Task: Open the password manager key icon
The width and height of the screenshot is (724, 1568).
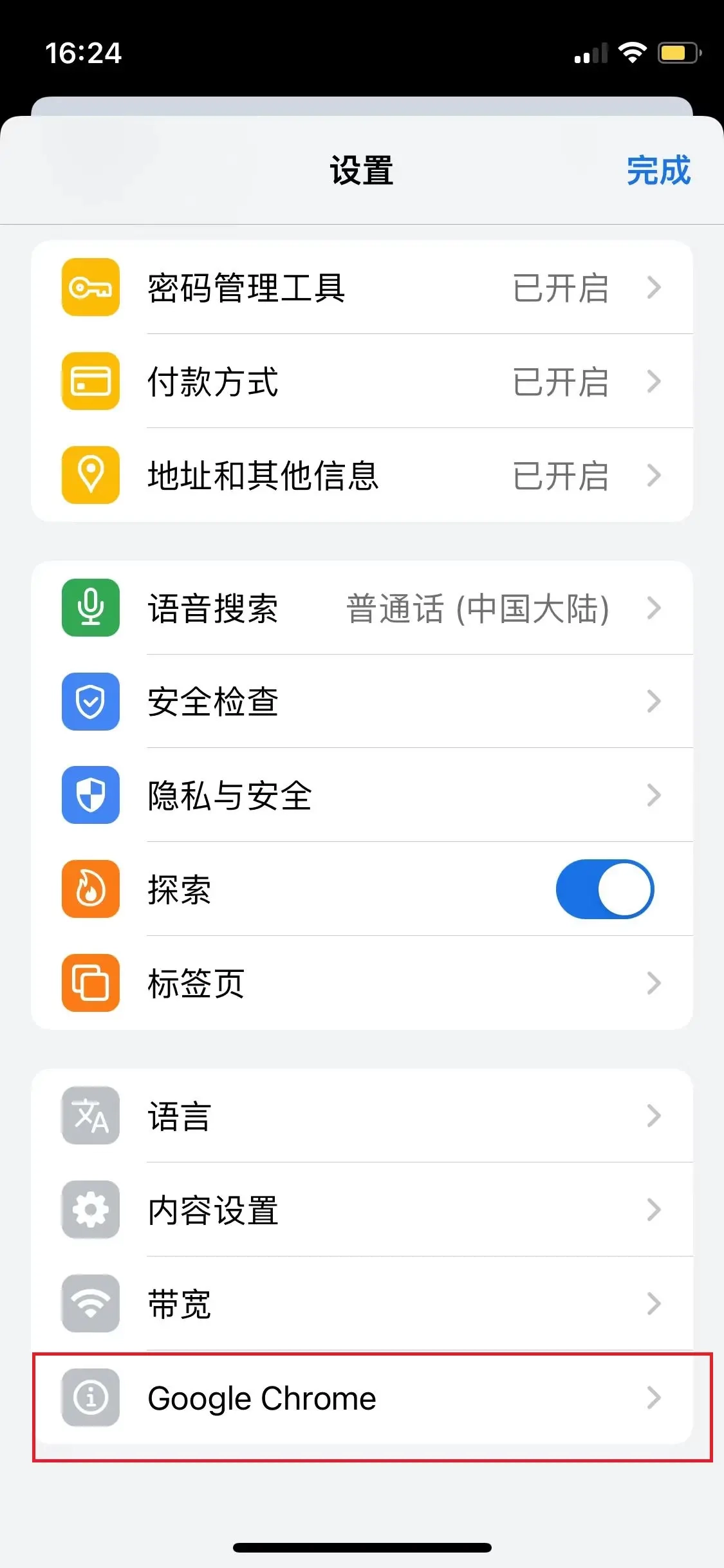Action: 90,288
